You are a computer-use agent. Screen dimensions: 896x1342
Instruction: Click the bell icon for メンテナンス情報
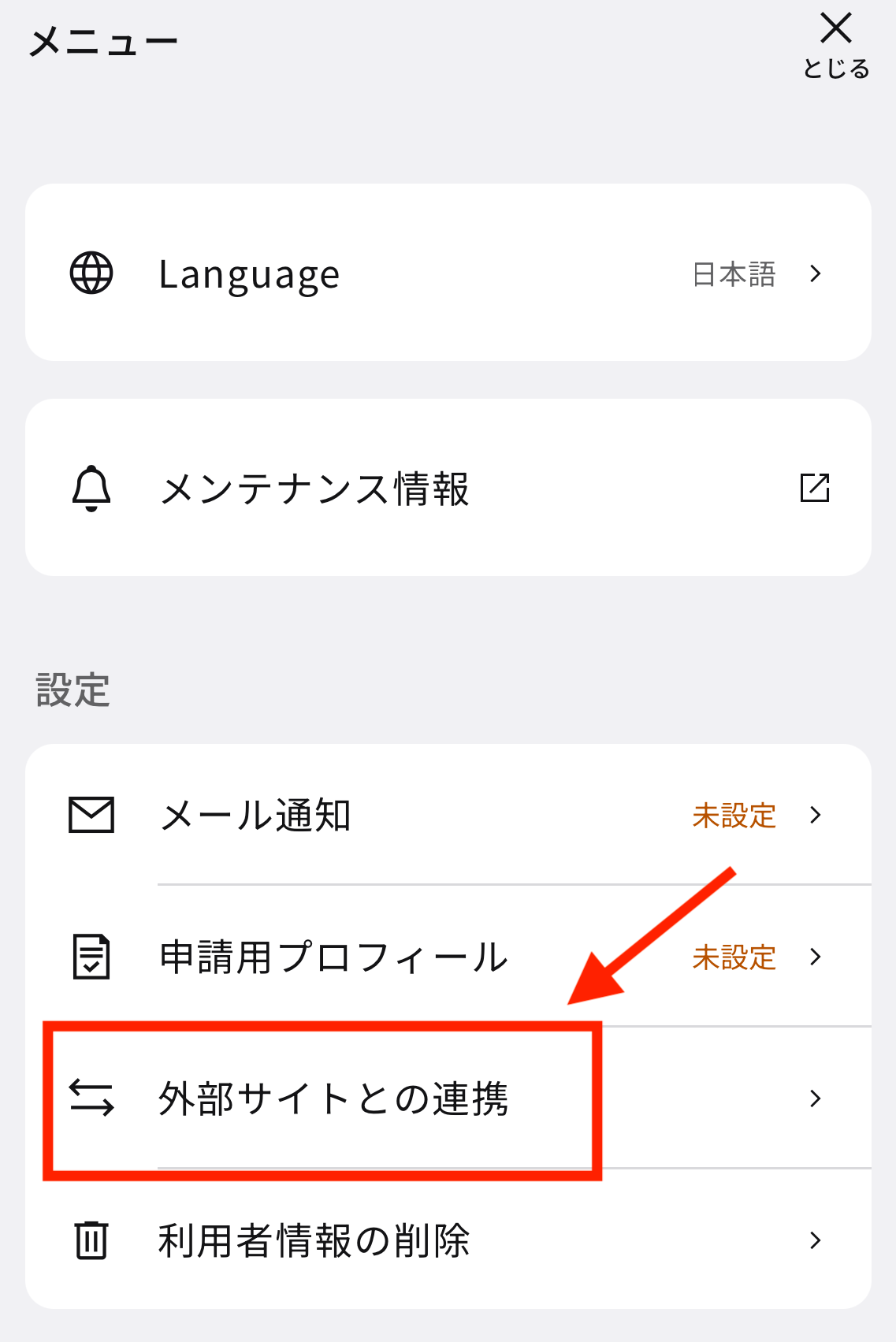91,488
